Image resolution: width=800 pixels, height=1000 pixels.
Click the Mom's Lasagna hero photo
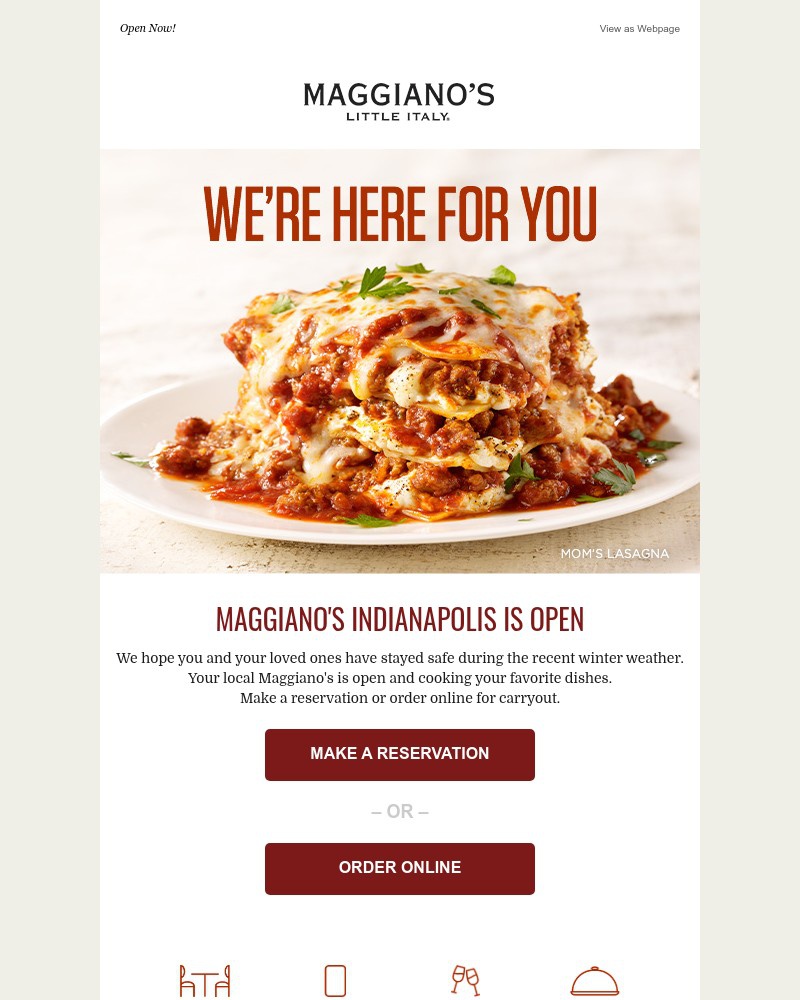coord(400,380)
